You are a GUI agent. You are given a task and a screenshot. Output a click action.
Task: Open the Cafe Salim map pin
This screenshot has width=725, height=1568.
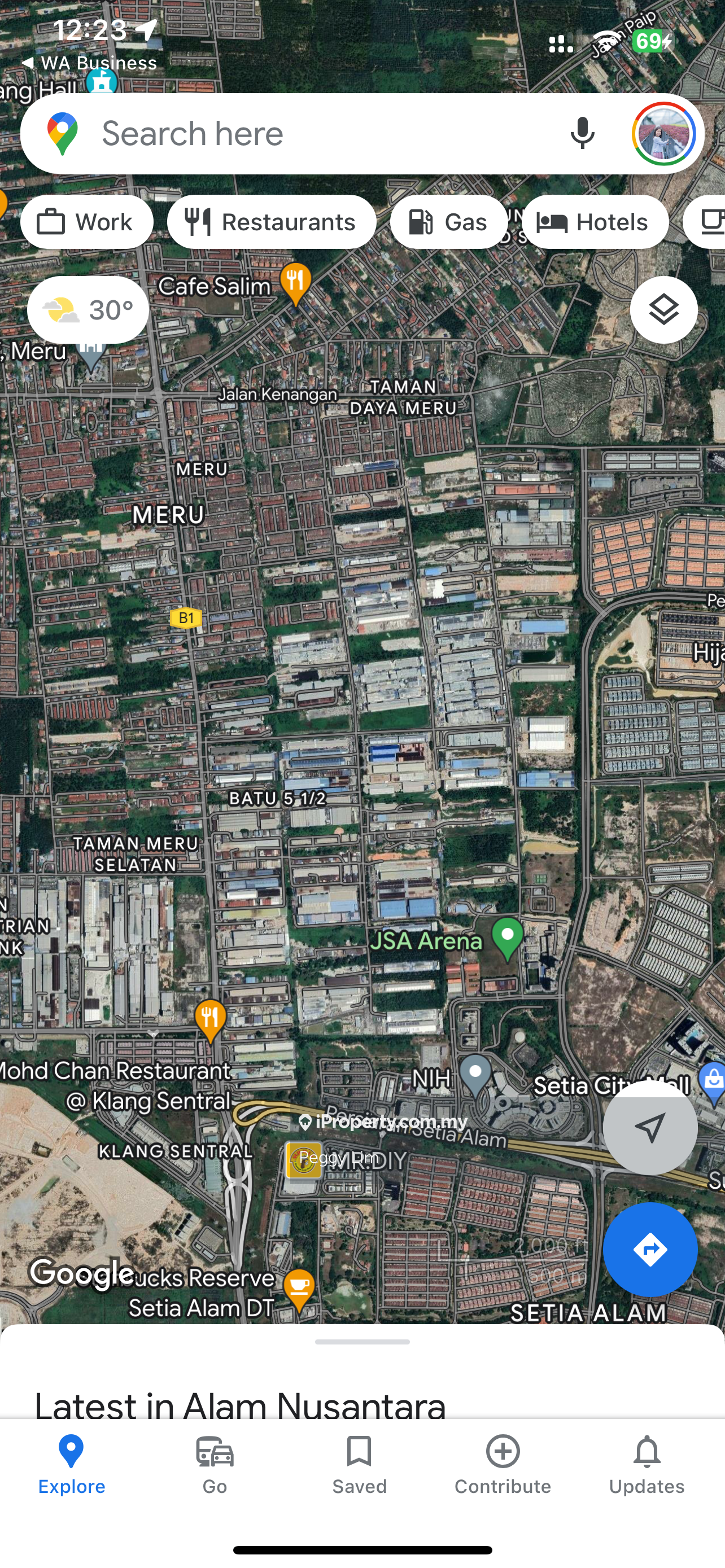coord(296,283)
